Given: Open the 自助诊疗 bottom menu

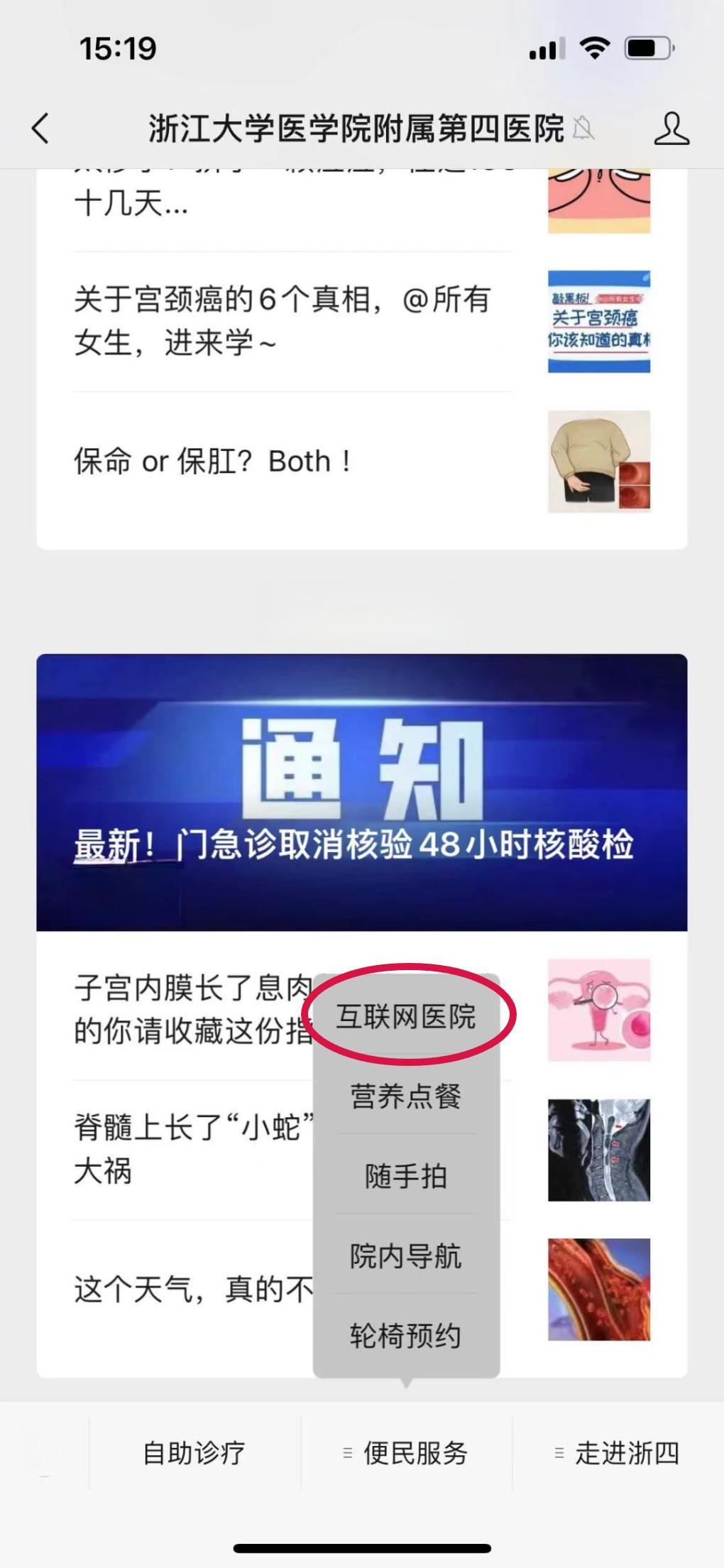Looking at the screenshot, I should coord(194,1452).
